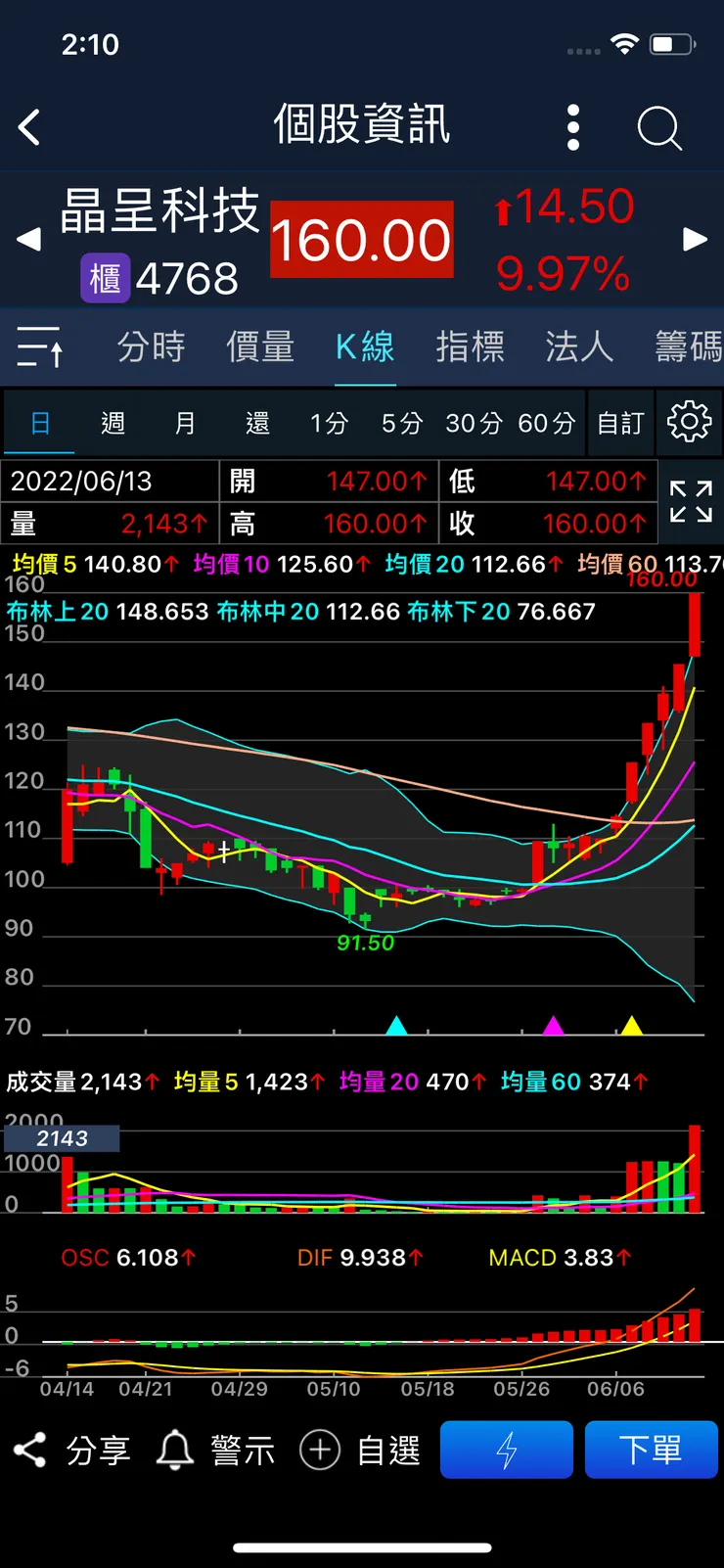This screenshot has height=1568, width=724.
Task: Set a 警示 price alert
Action: point(215,1450)
